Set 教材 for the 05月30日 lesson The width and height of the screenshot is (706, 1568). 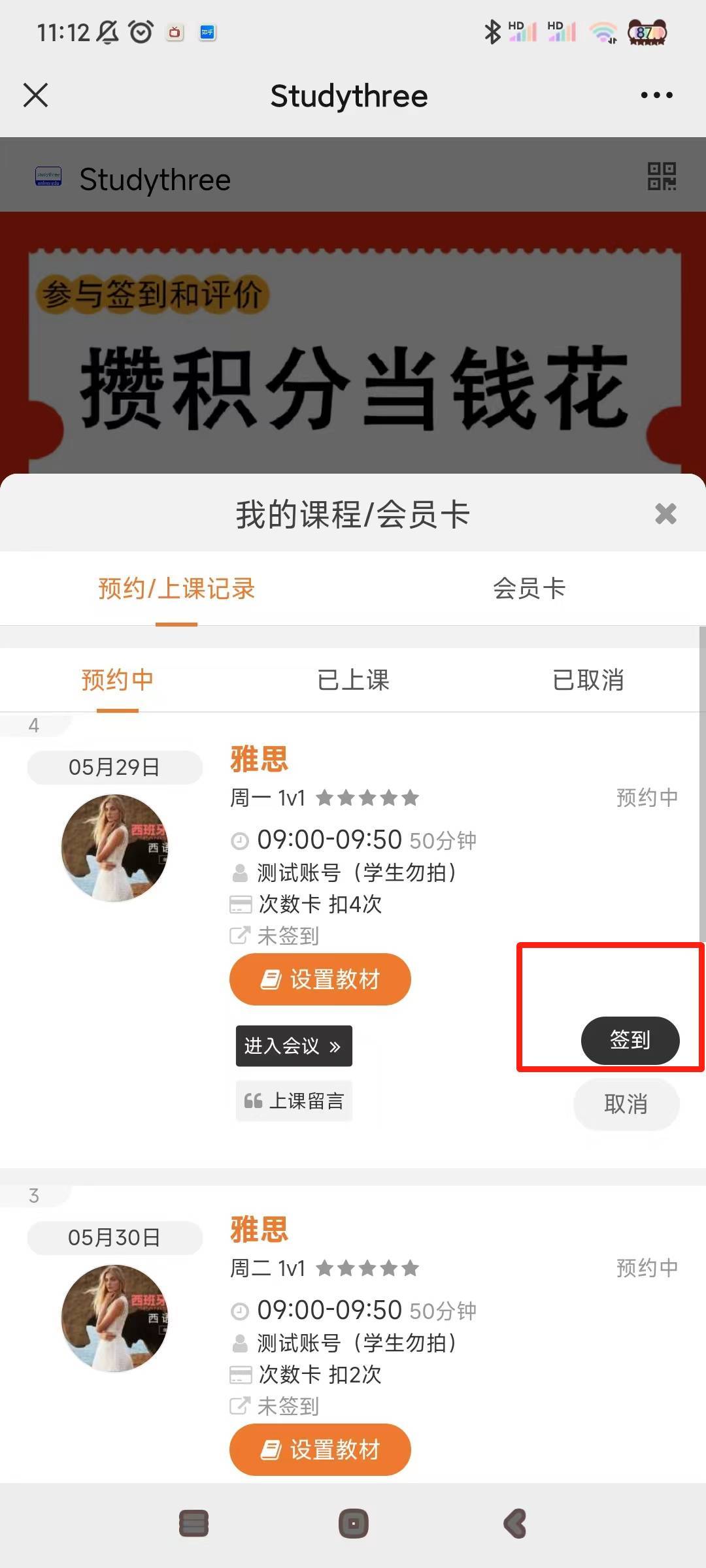(320, 1450)
